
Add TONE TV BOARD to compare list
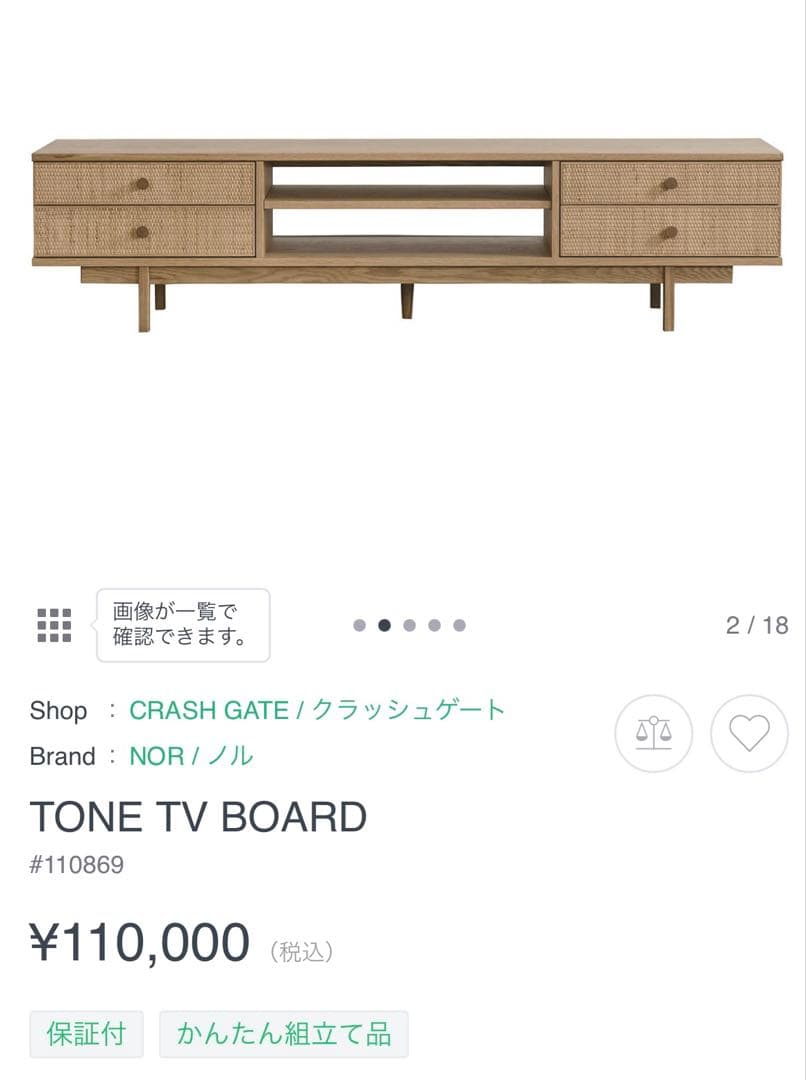pyautogui.click(x=652, y=733)
